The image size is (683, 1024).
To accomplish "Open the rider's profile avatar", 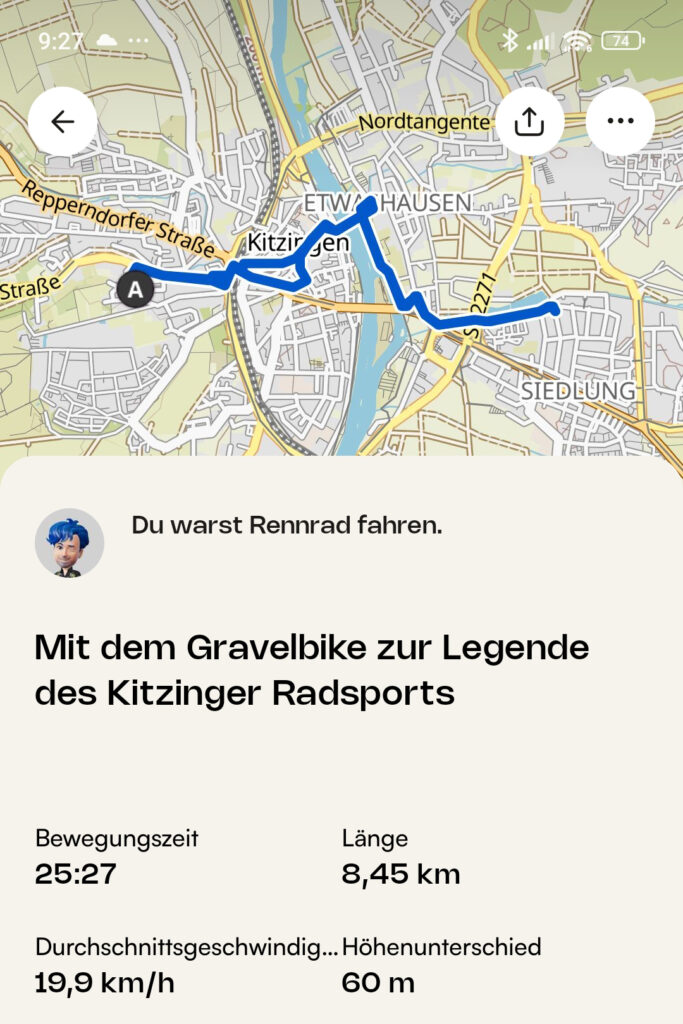I will [70, 543].
